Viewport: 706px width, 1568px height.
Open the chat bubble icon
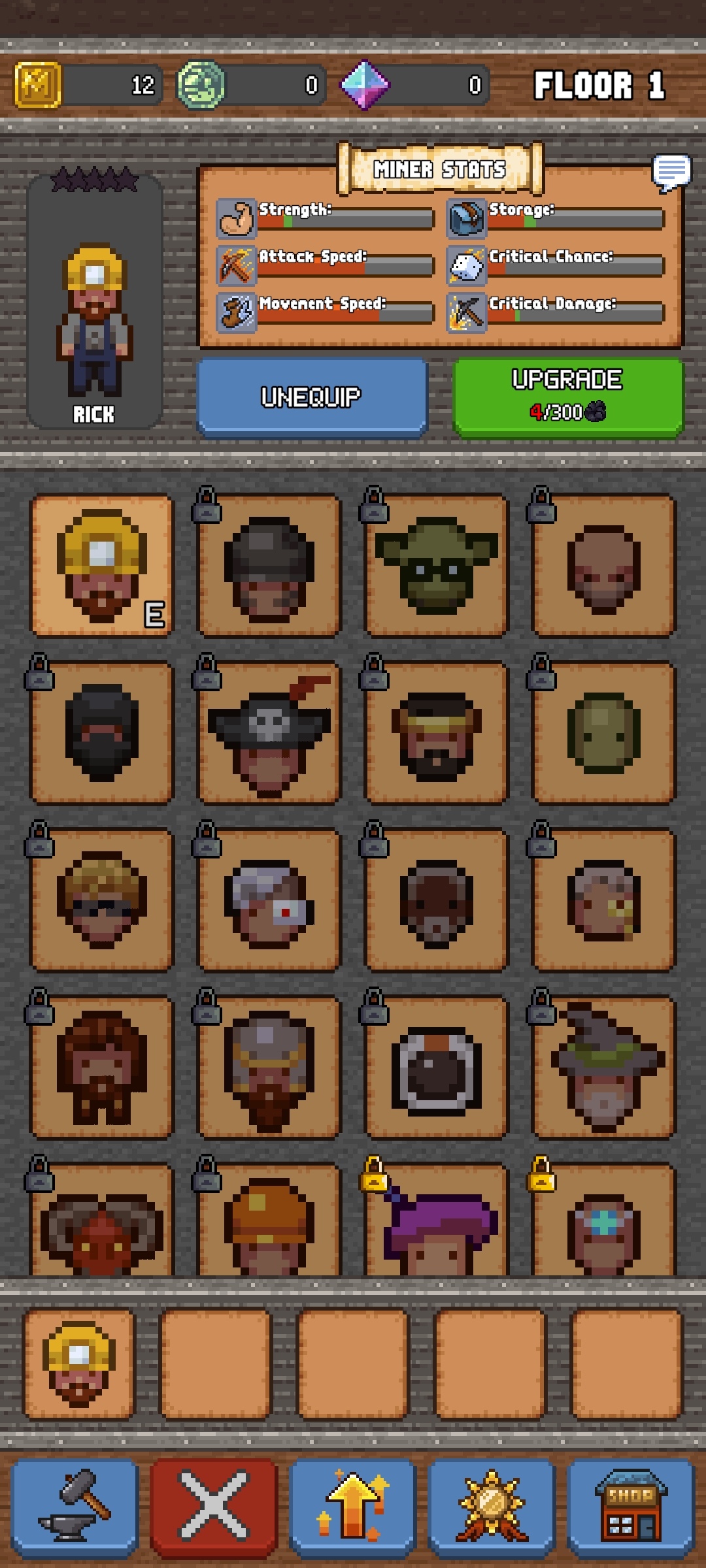tap(671, 172)
